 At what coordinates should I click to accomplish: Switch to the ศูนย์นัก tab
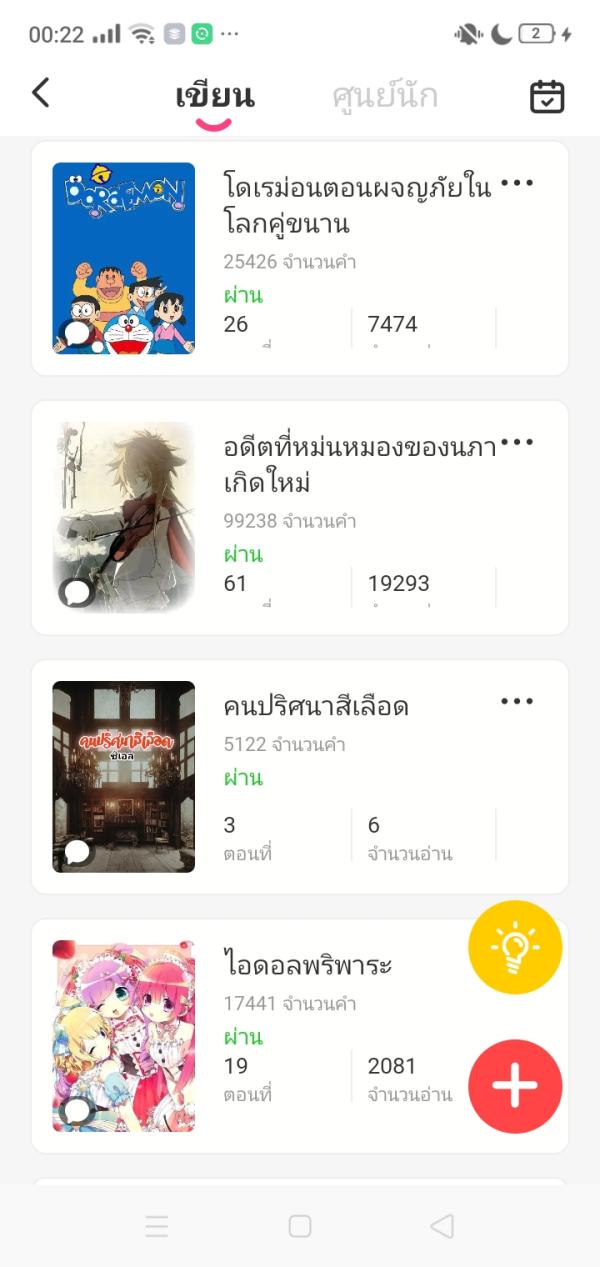(384, 96)
